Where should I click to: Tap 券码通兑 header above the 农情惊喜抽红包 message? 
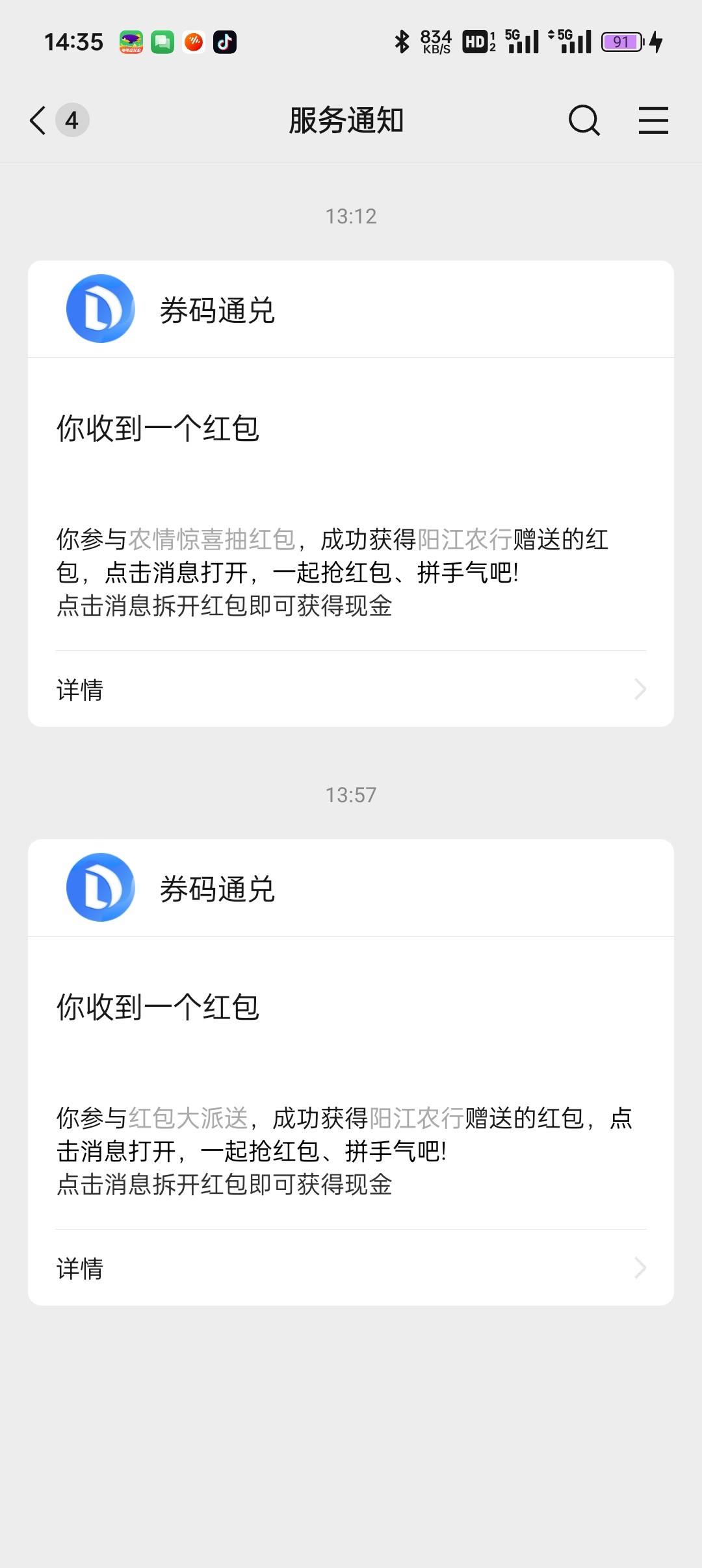[217, 310]
